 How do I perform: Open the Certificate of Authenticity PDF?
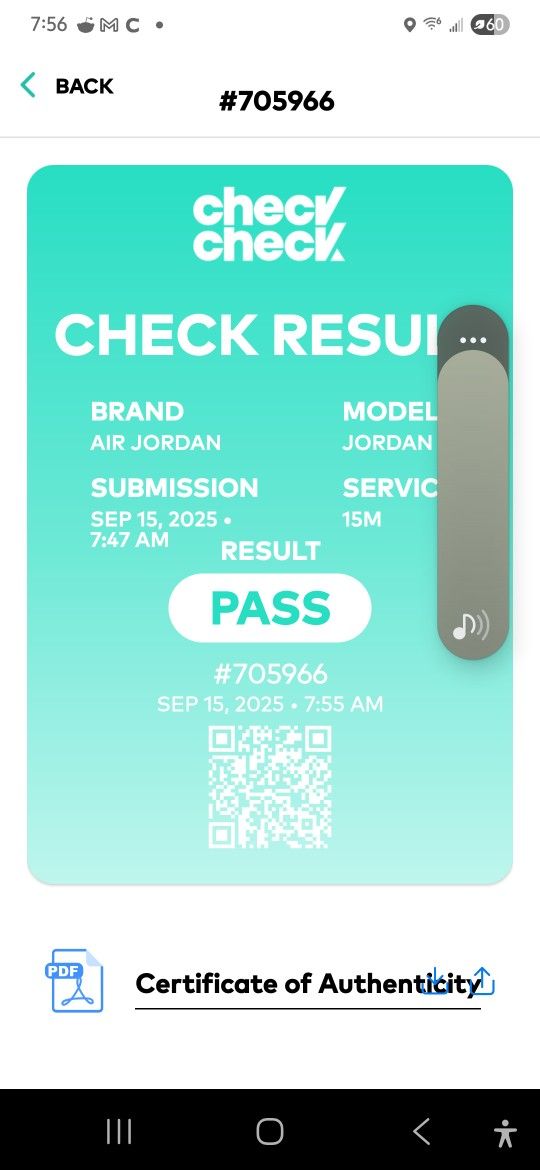tap(307, 983)
